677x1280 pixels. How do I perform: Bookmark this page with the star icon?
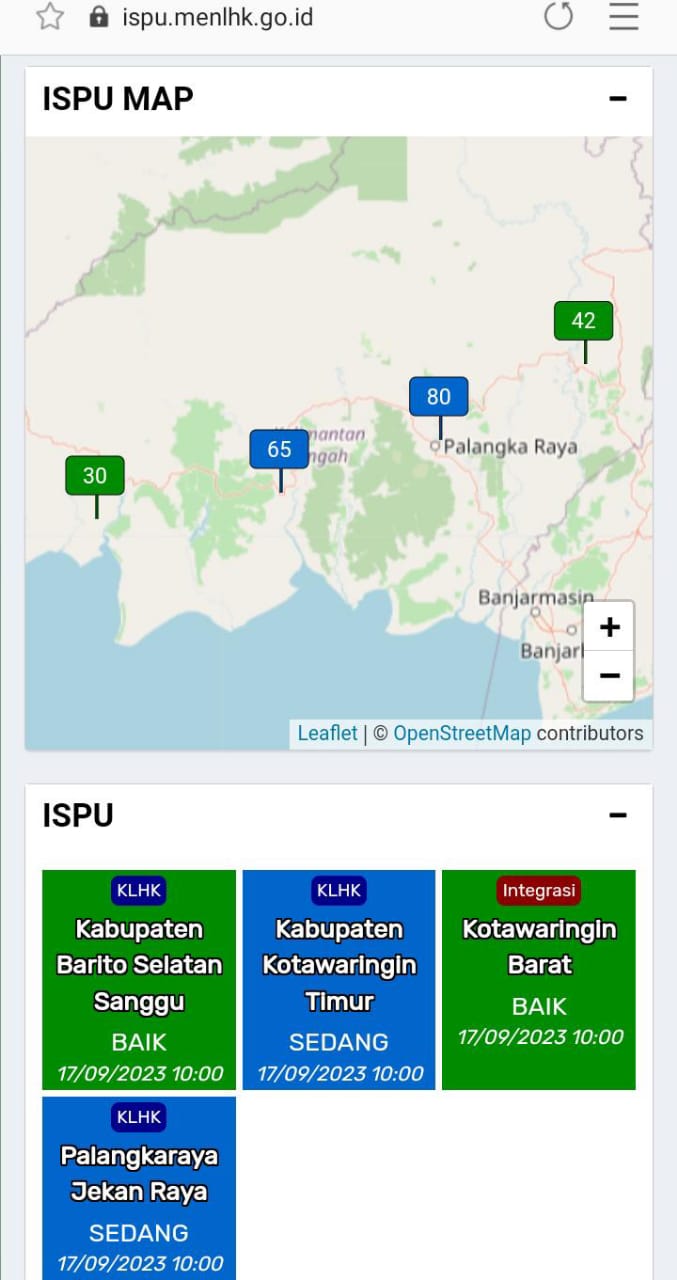coord(50,17)
